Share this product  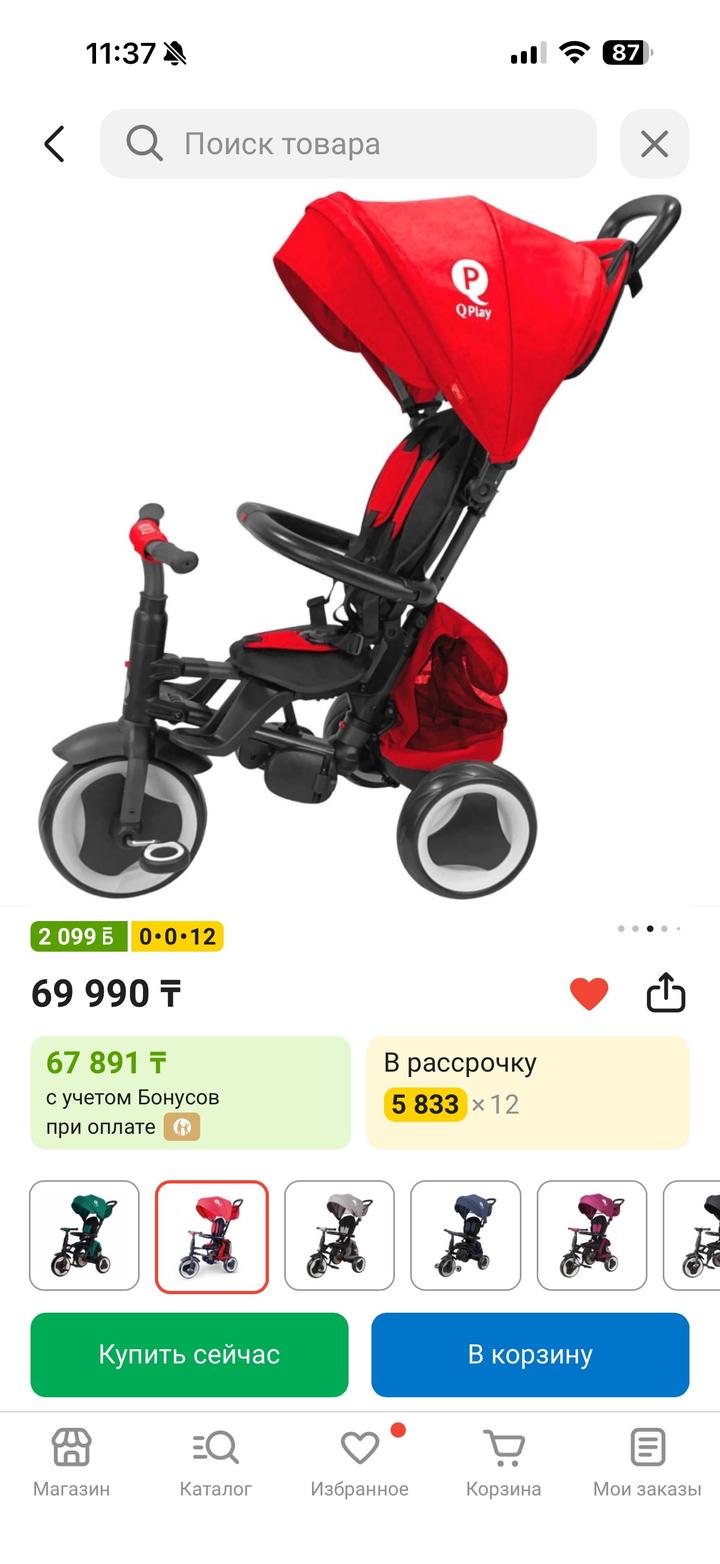coord(666,993)
